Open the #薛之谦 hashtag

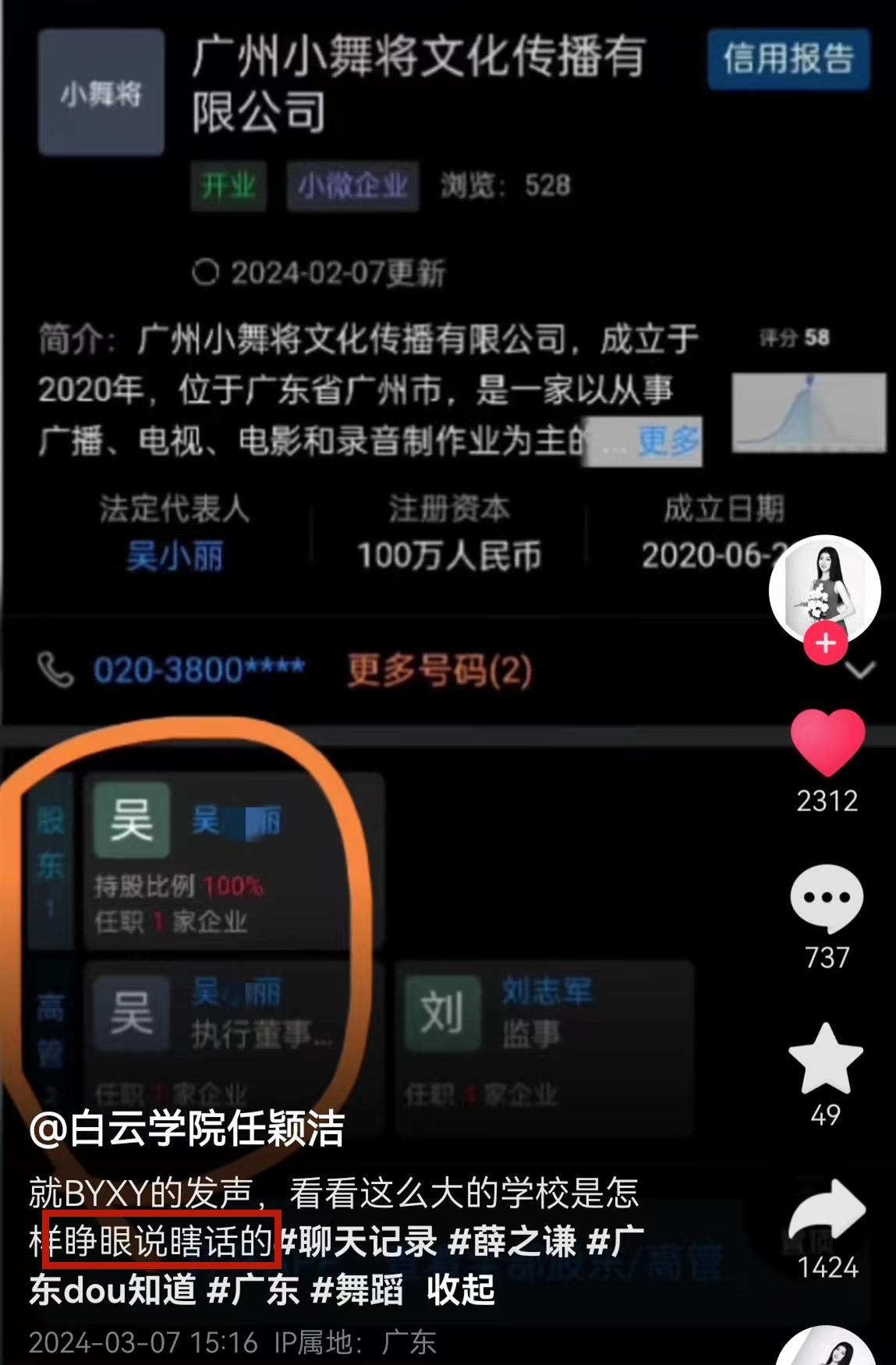tap(512, 1242)
